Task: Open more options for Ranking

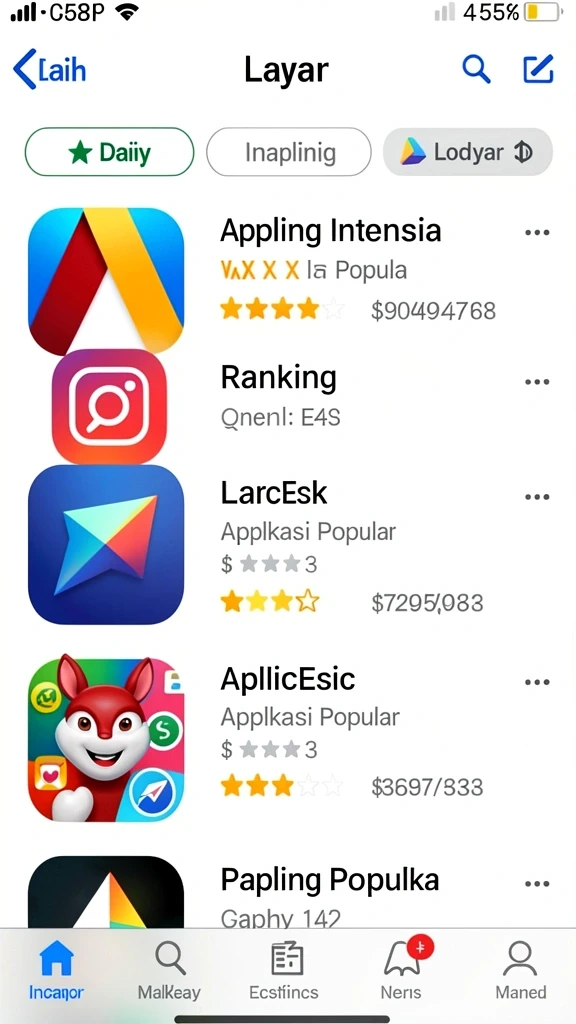Action: 537,382
